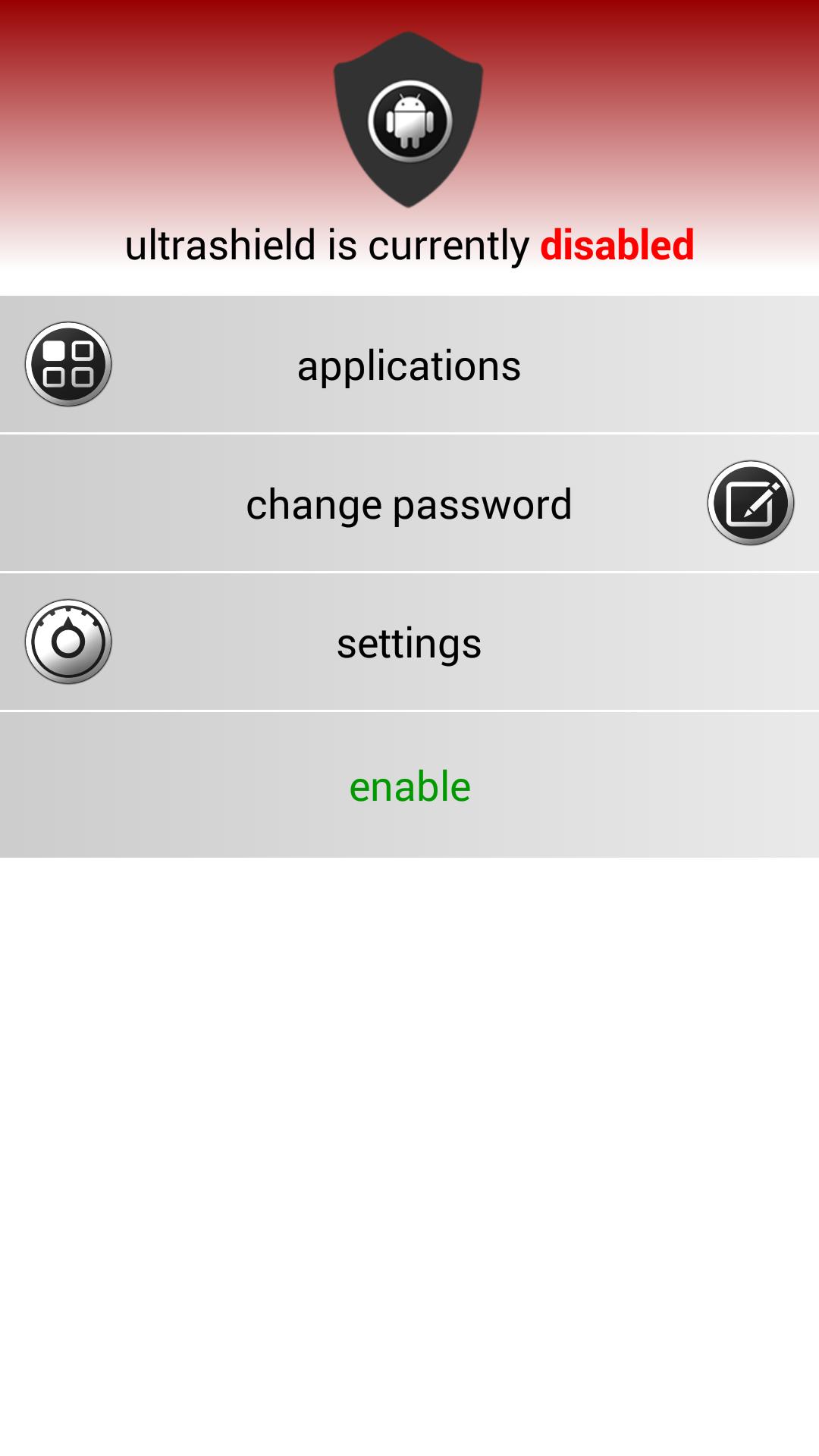
Task: Open the applications list
Action: point(409,365)
